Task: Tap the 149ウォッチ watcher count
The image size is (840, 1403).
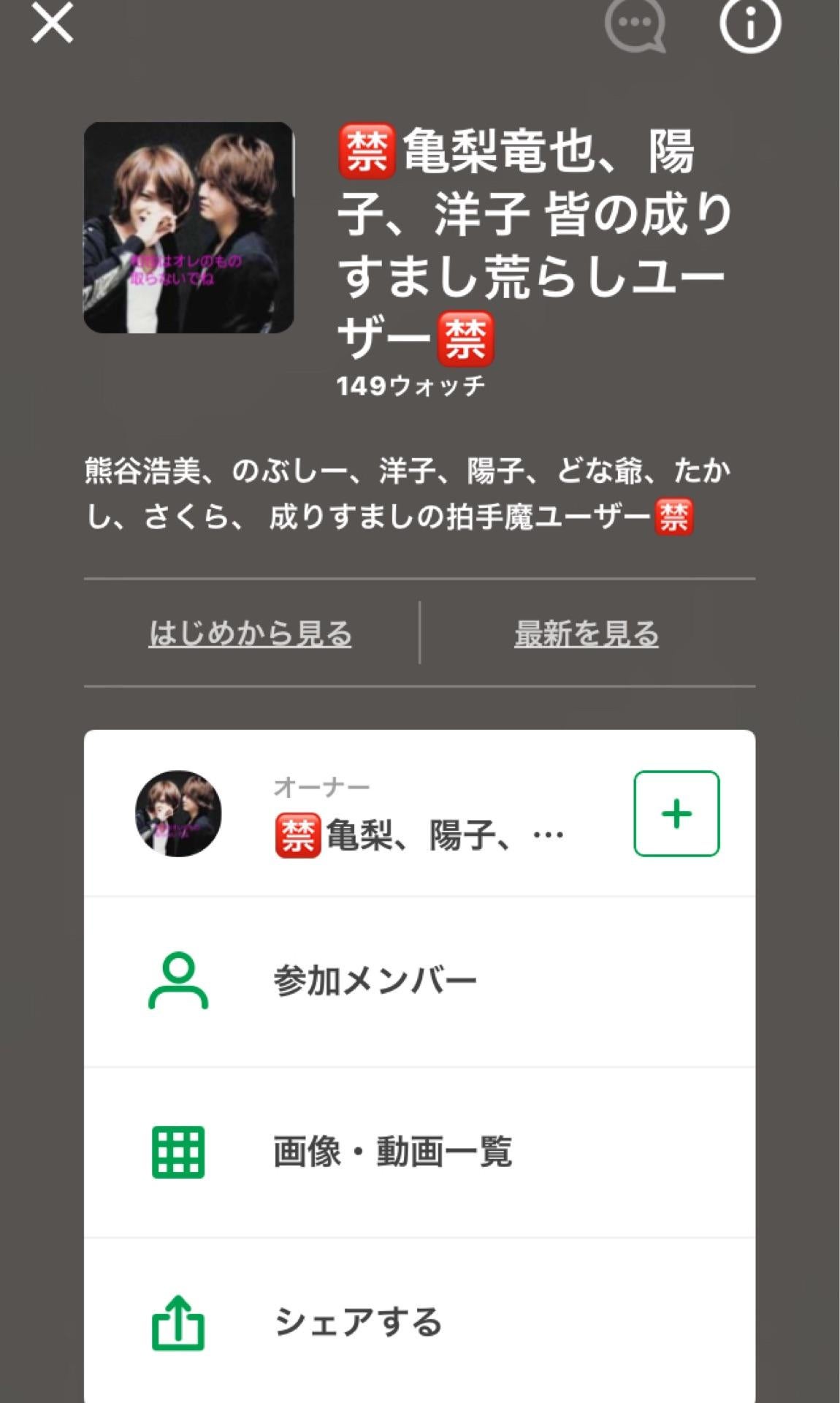Action: (413, 385)
